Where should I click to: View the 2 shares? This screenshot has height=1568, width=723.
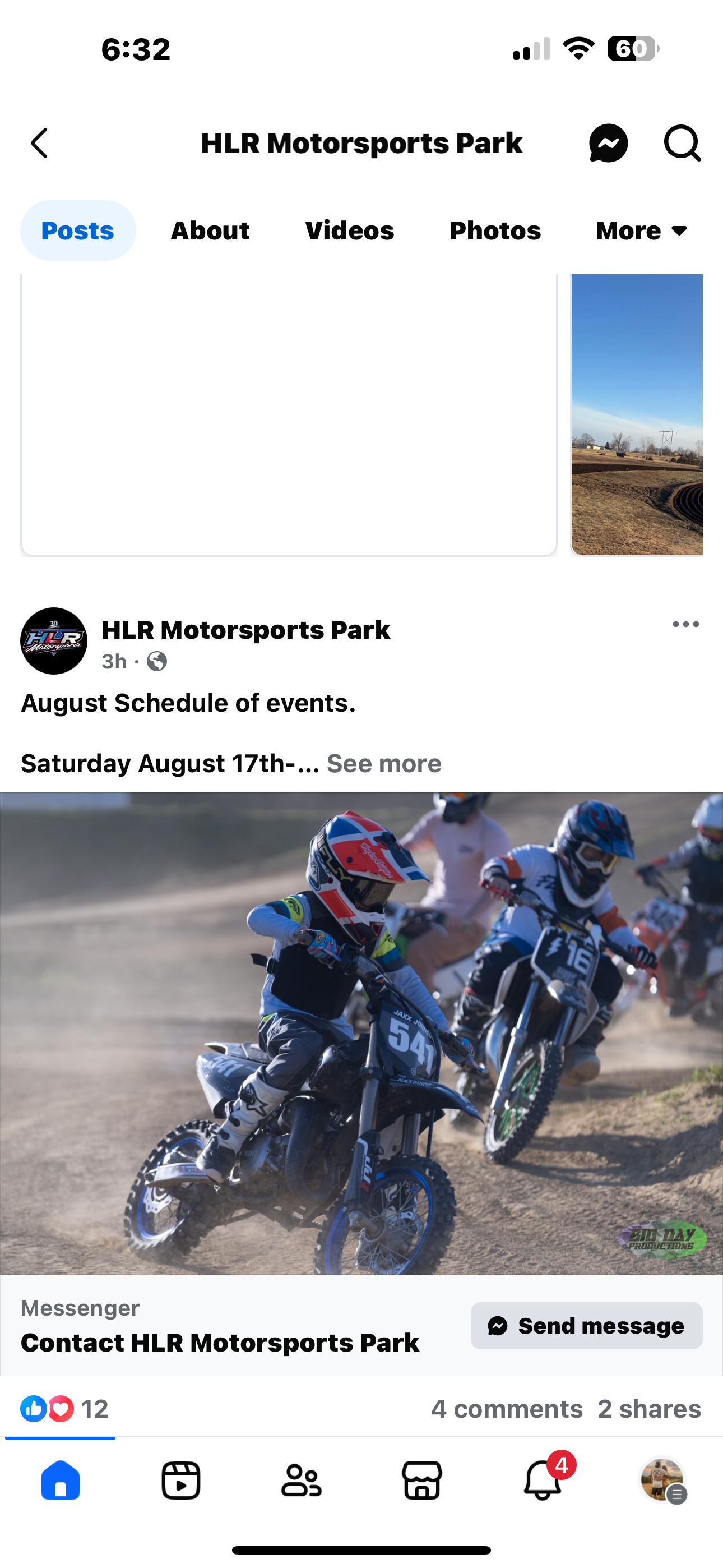(x=650, y=1409)
